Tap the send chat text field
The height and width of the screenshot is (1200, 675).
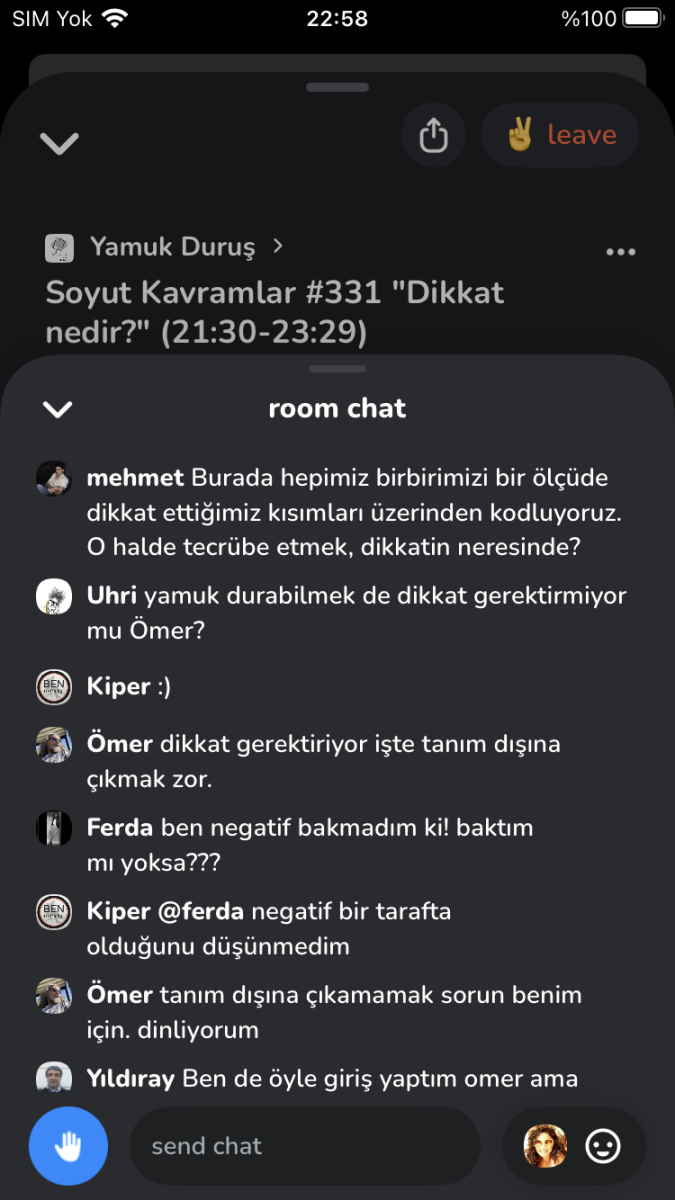pyautogui.click(x=305, y=1146)
